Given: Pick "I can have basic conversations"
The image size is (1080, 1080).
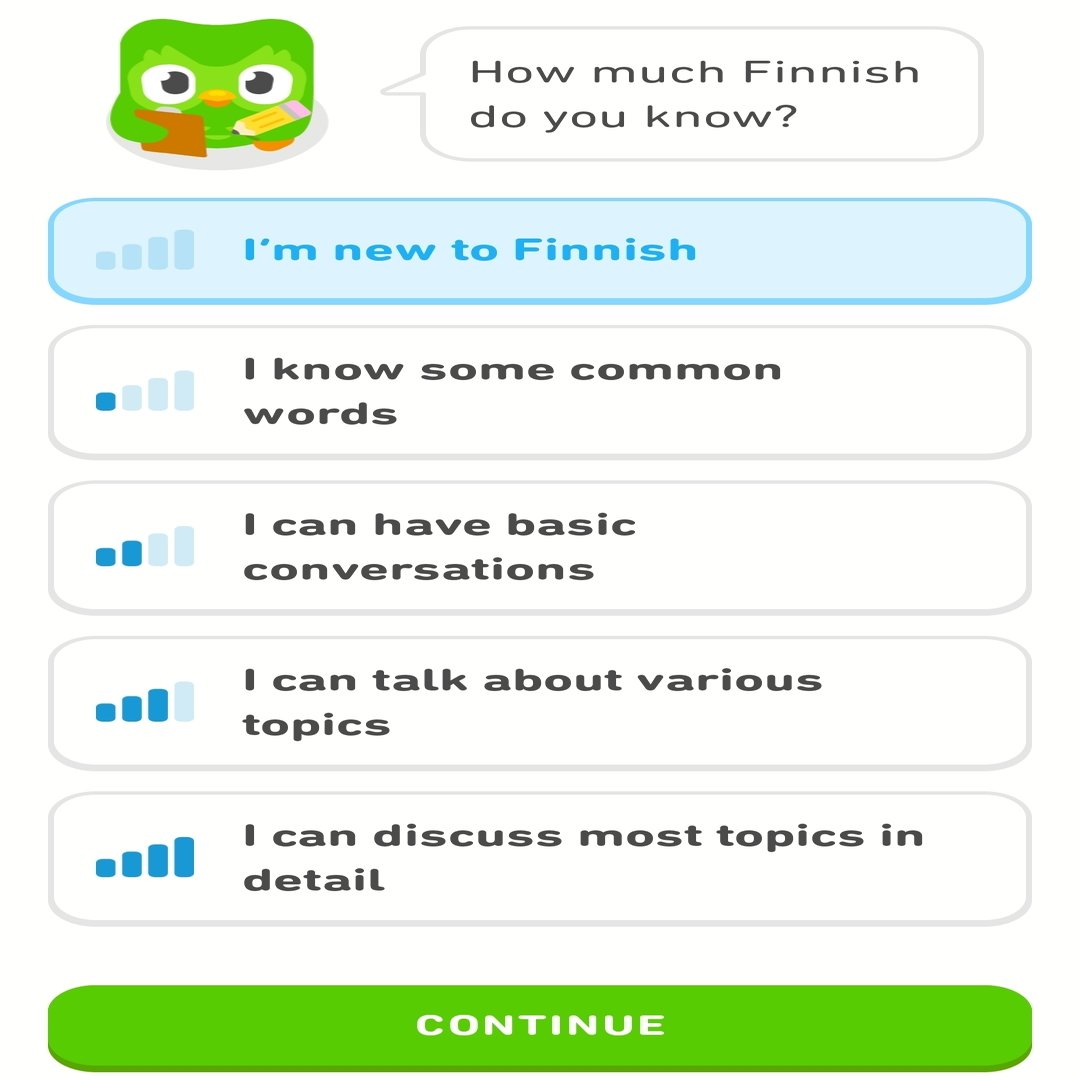Looking at the screenshot, I should pyautogui.click(x=539, y=547).
